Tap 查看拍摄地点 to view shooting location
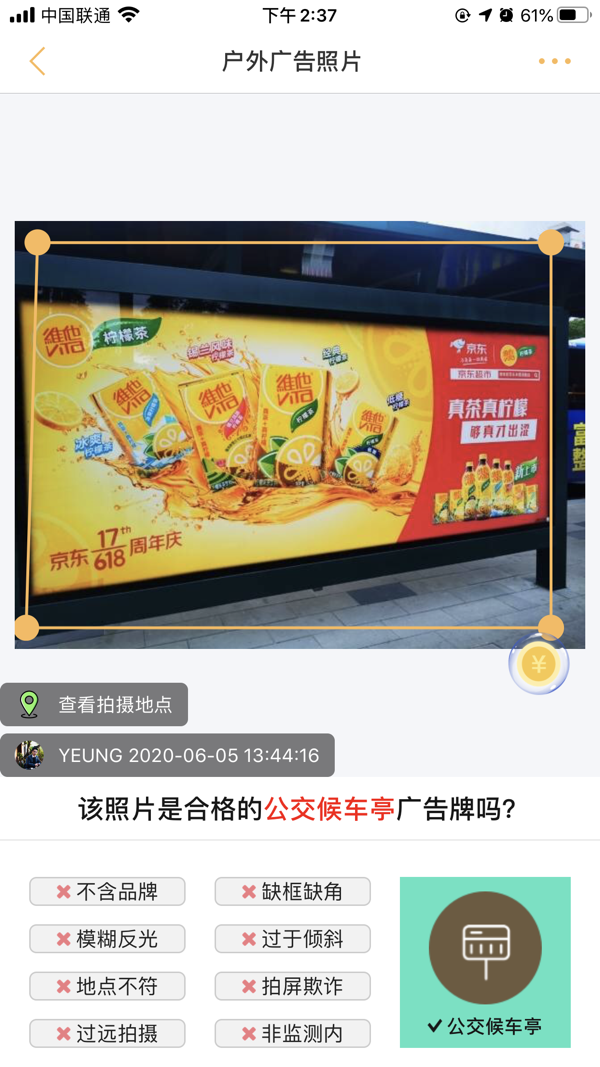The height and width of the screenshot is (1067, 600). coord(94,704)
